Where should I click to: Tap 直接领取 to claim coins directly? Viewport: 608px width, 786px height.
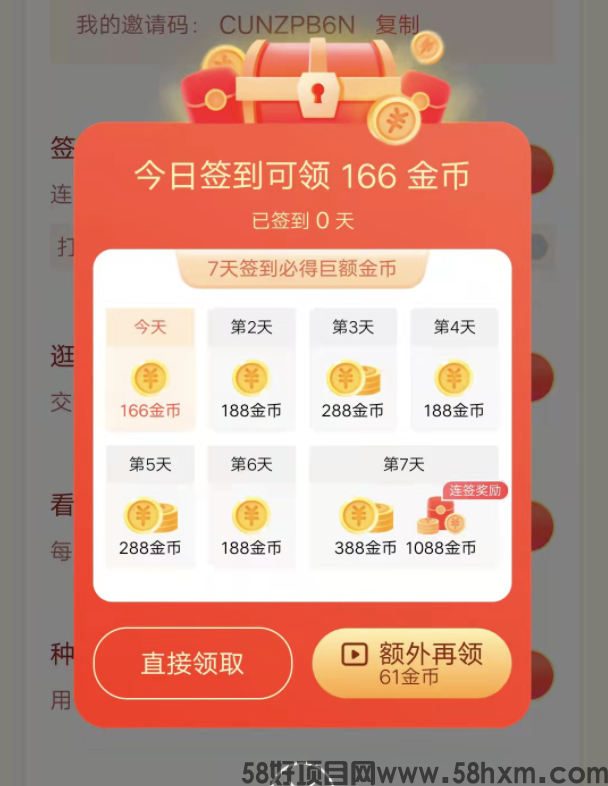click(193, 663)
